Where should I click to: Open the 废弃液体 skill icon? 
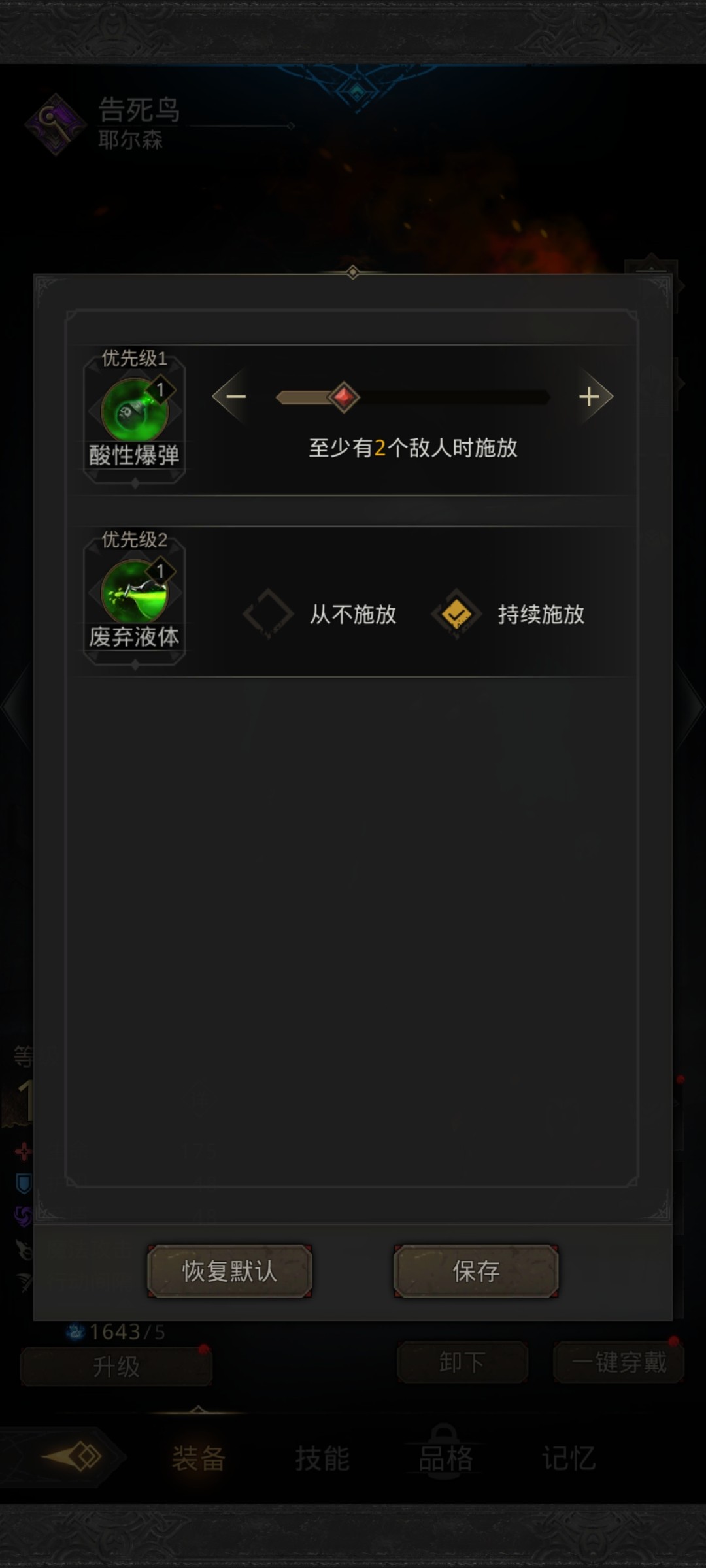click(x=135, y=592)
